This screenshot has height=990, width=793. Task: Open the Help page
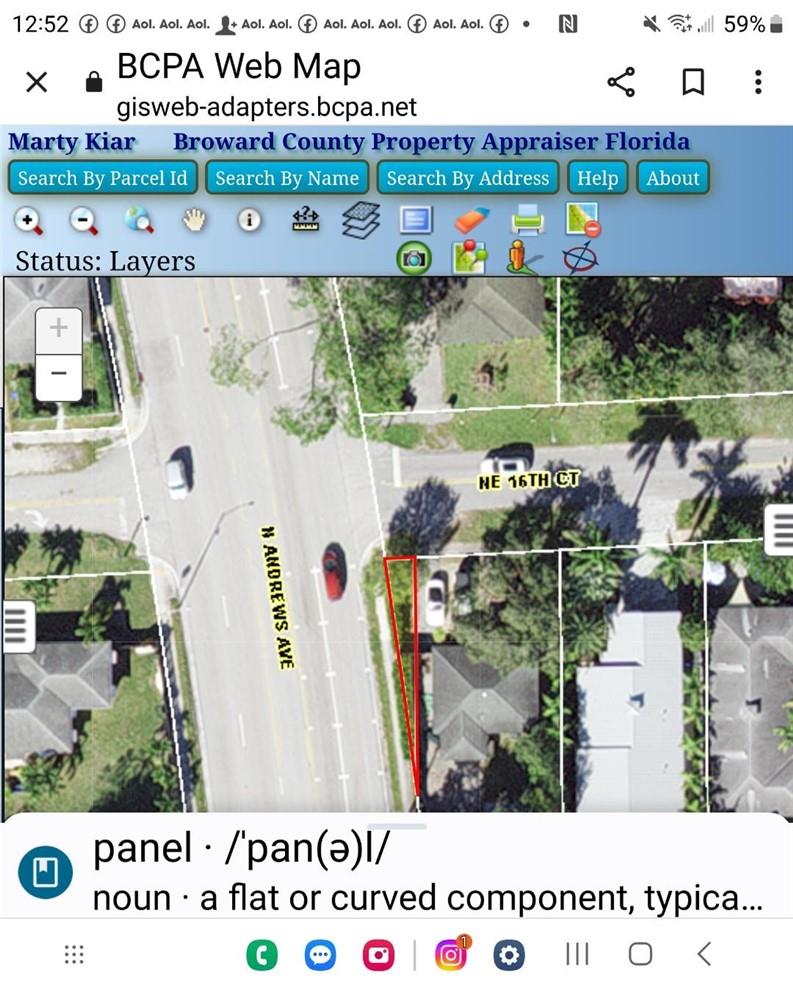click(x=597, y=178)
